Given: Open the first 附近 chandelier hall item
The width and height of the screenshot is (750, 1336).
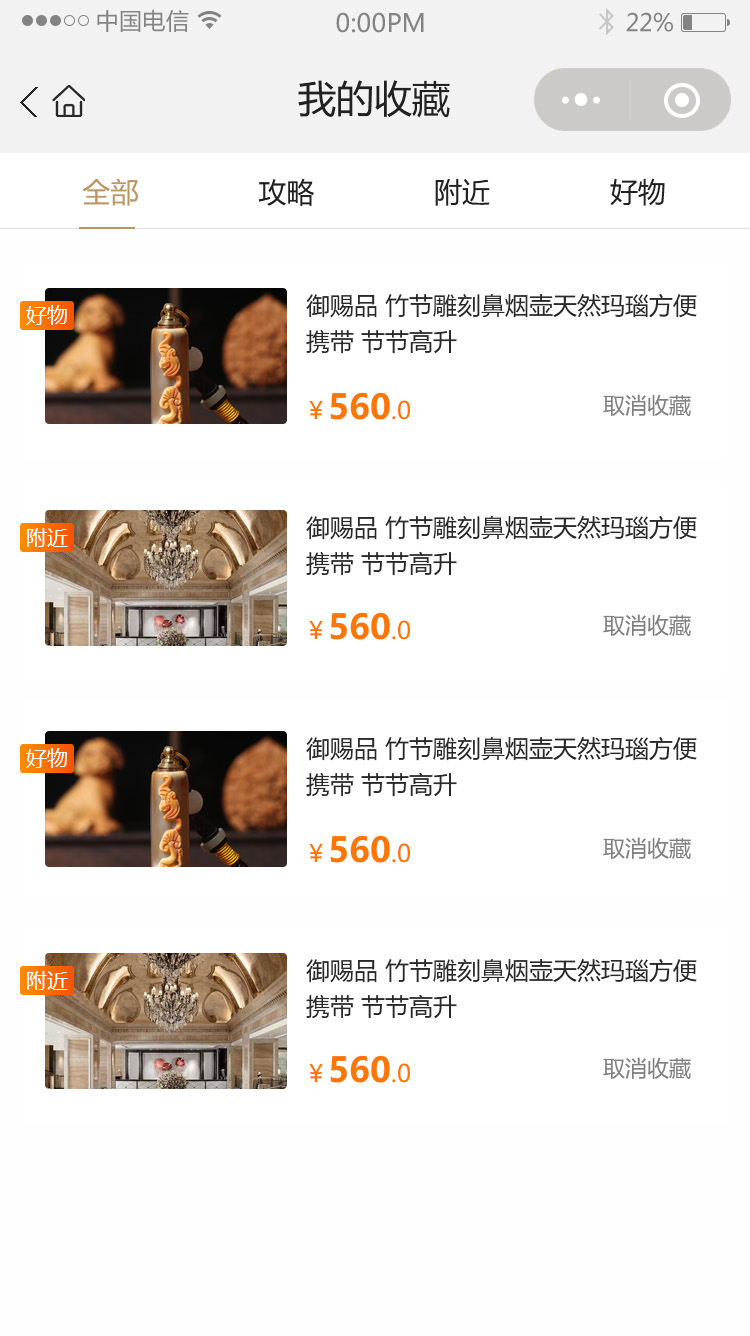Looking at the screenshot, I should click(166, 578).
